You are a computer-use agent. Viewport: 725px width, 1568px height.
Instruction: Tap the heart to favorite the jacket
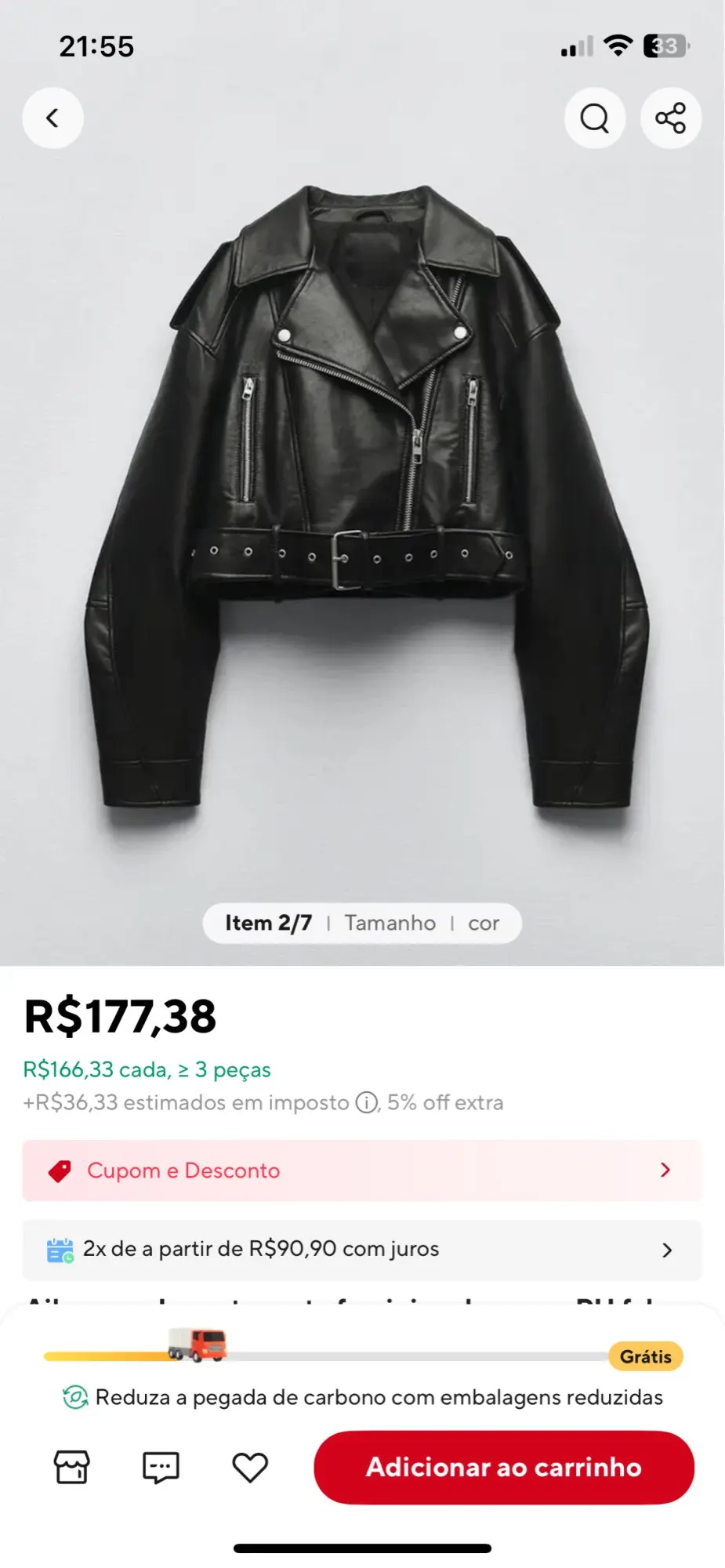tap(249, 1468)
